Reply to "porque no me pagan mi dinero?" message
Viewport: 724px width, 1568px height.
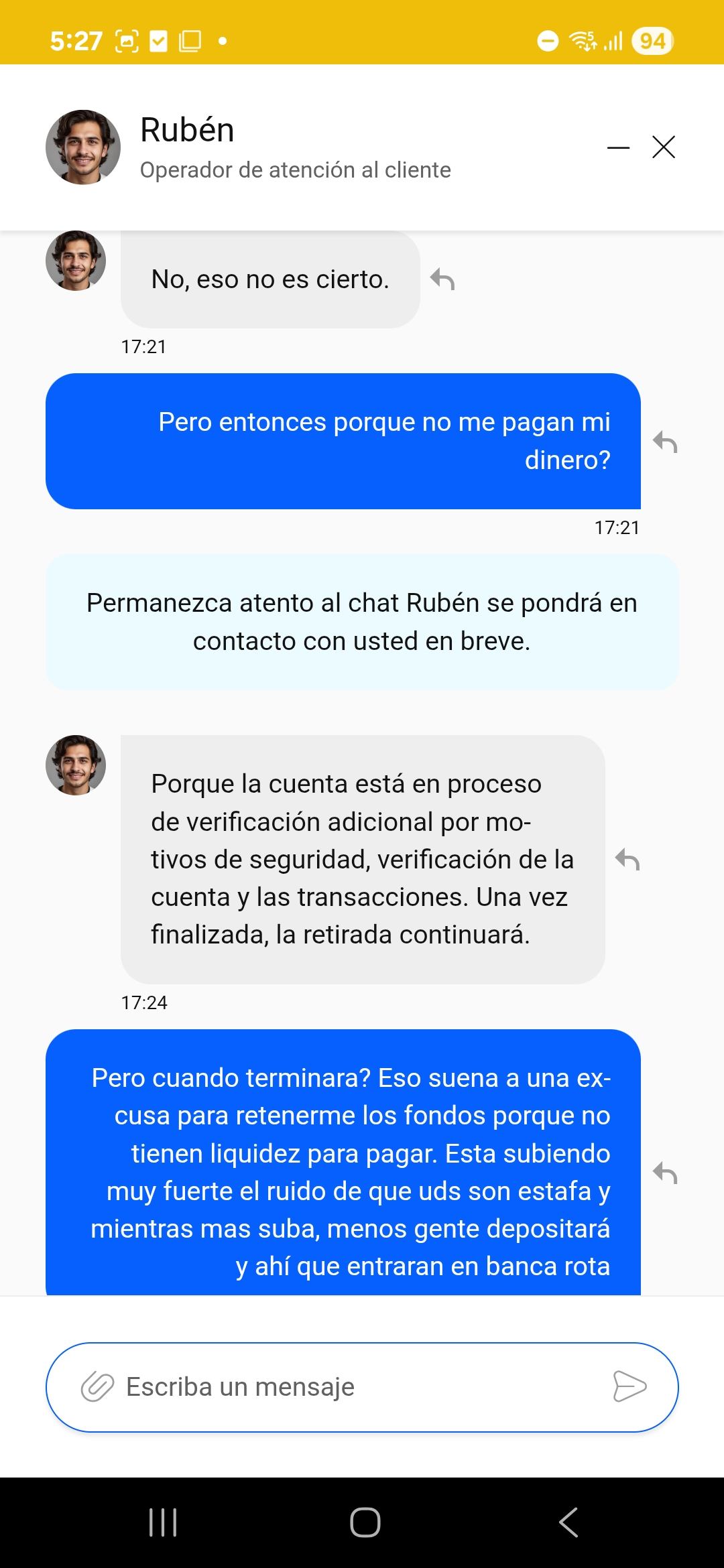click(665, 442)
